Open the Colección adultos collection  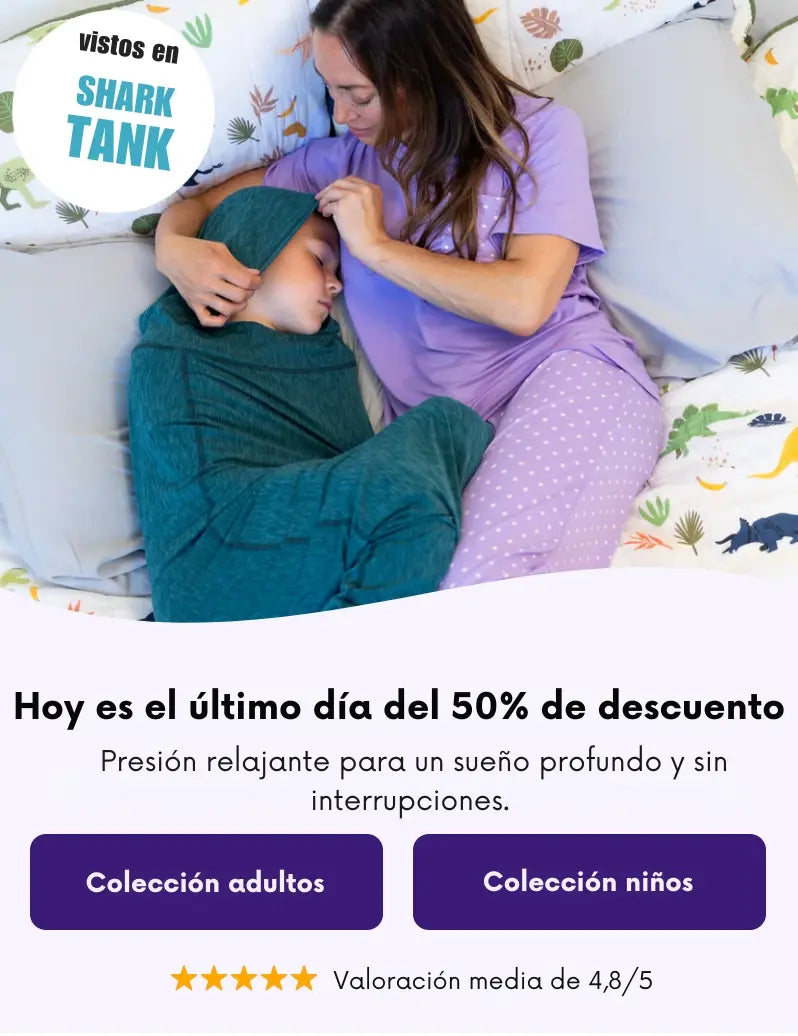coord(206,882)
